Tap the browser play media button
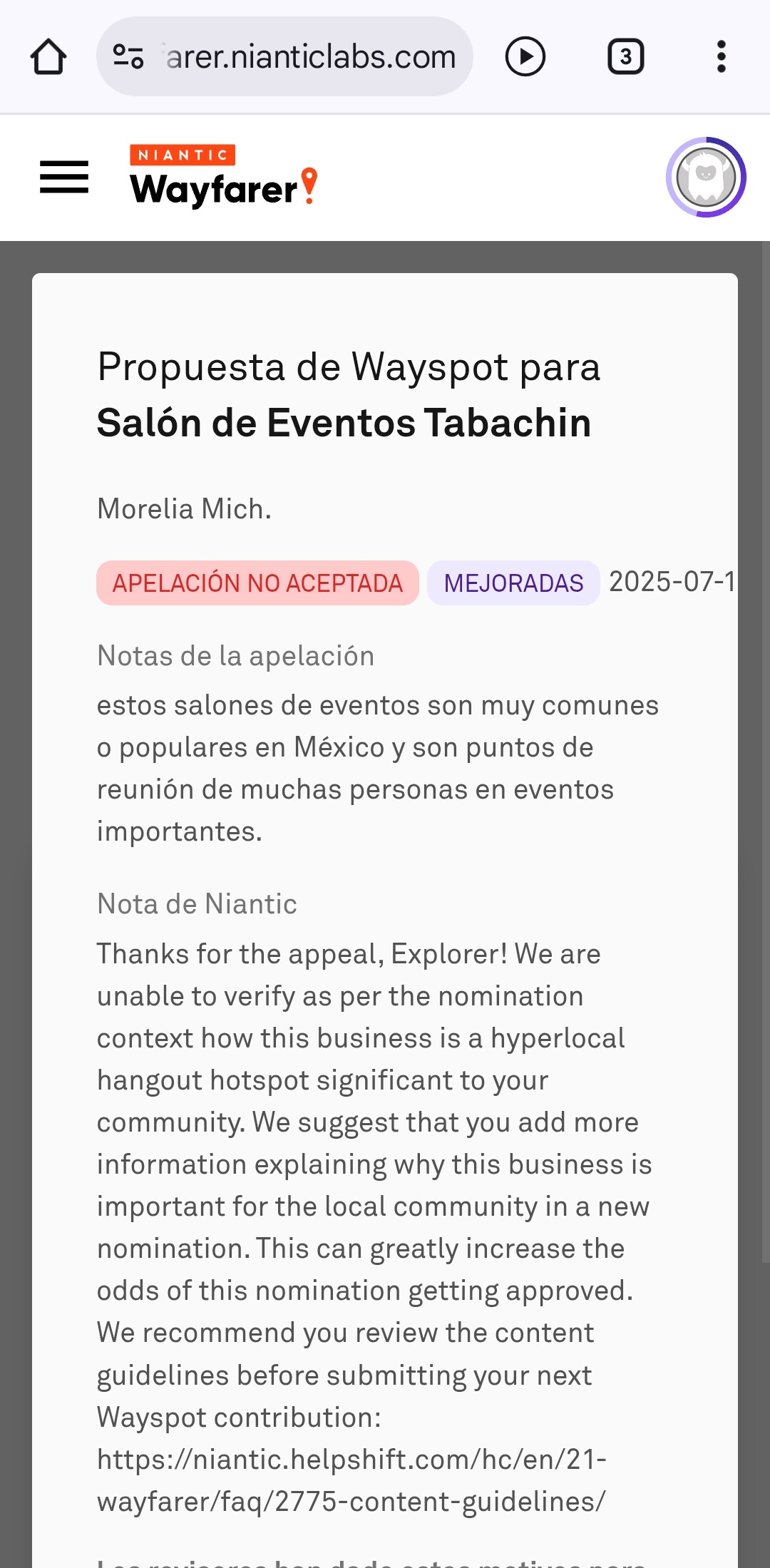The width and height of the screenshot is (770, 1568). point(525,56)
